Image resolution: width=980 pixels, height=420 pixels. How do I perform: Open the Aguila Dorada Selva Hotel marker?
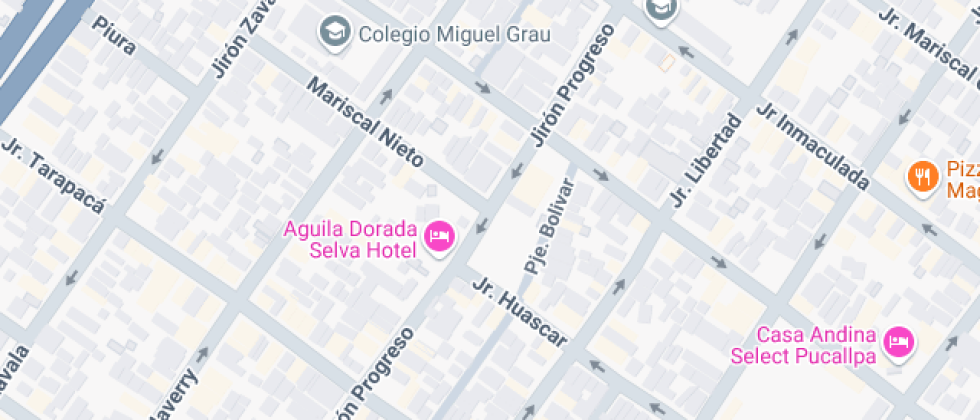coord(439,236)
